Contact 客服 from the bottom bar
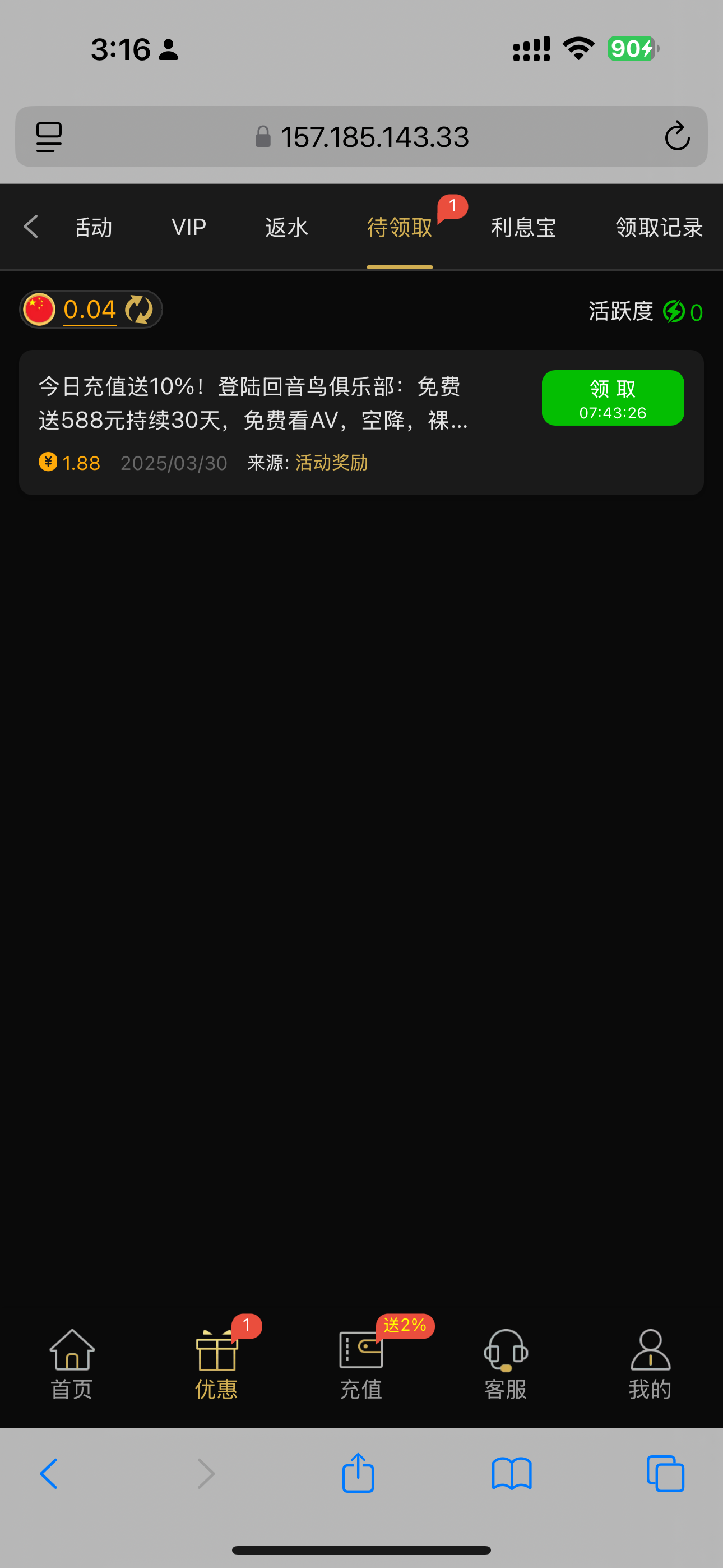The width and height of the screenshot is (723, 1568). pyautogui.click(x=505, y=1363)
